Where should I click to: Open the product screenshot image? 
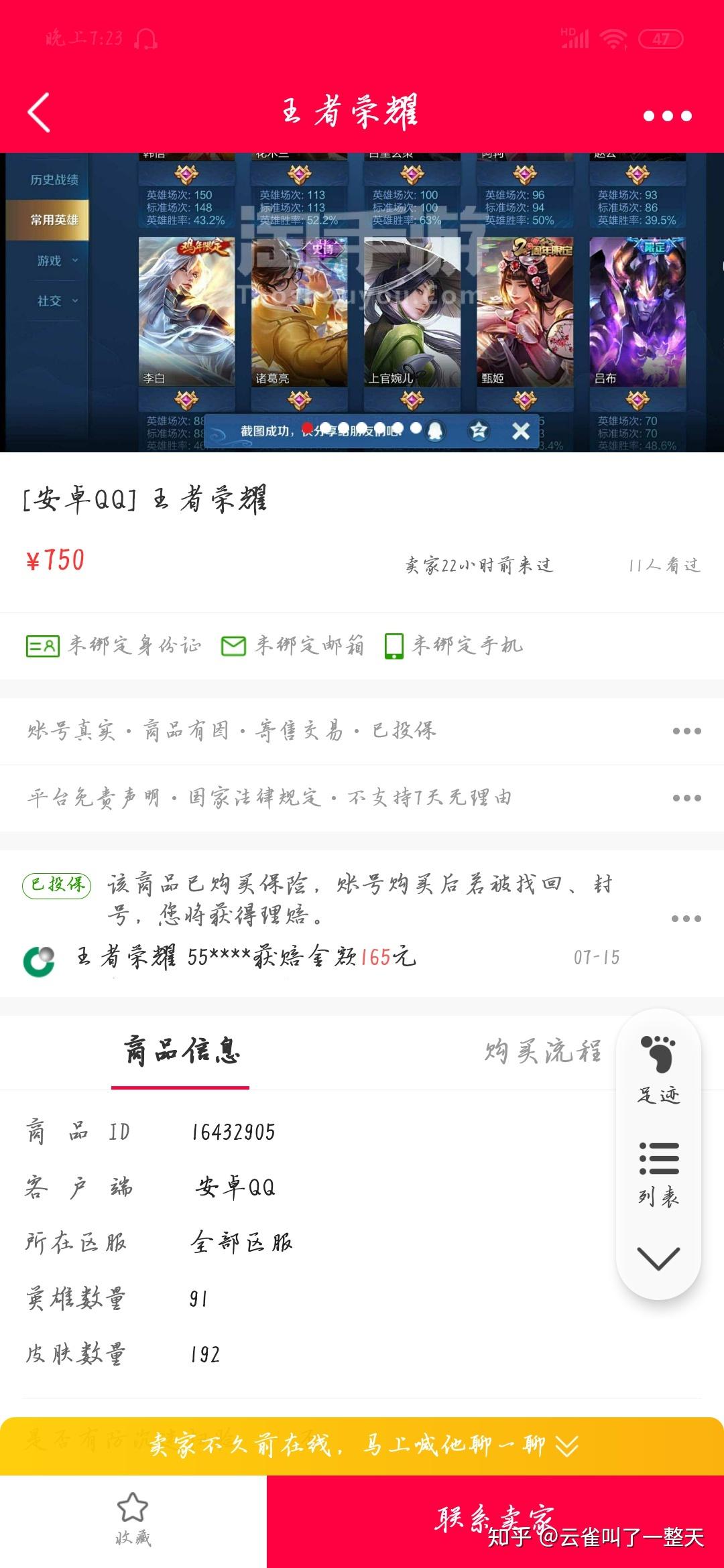point(362,302)
